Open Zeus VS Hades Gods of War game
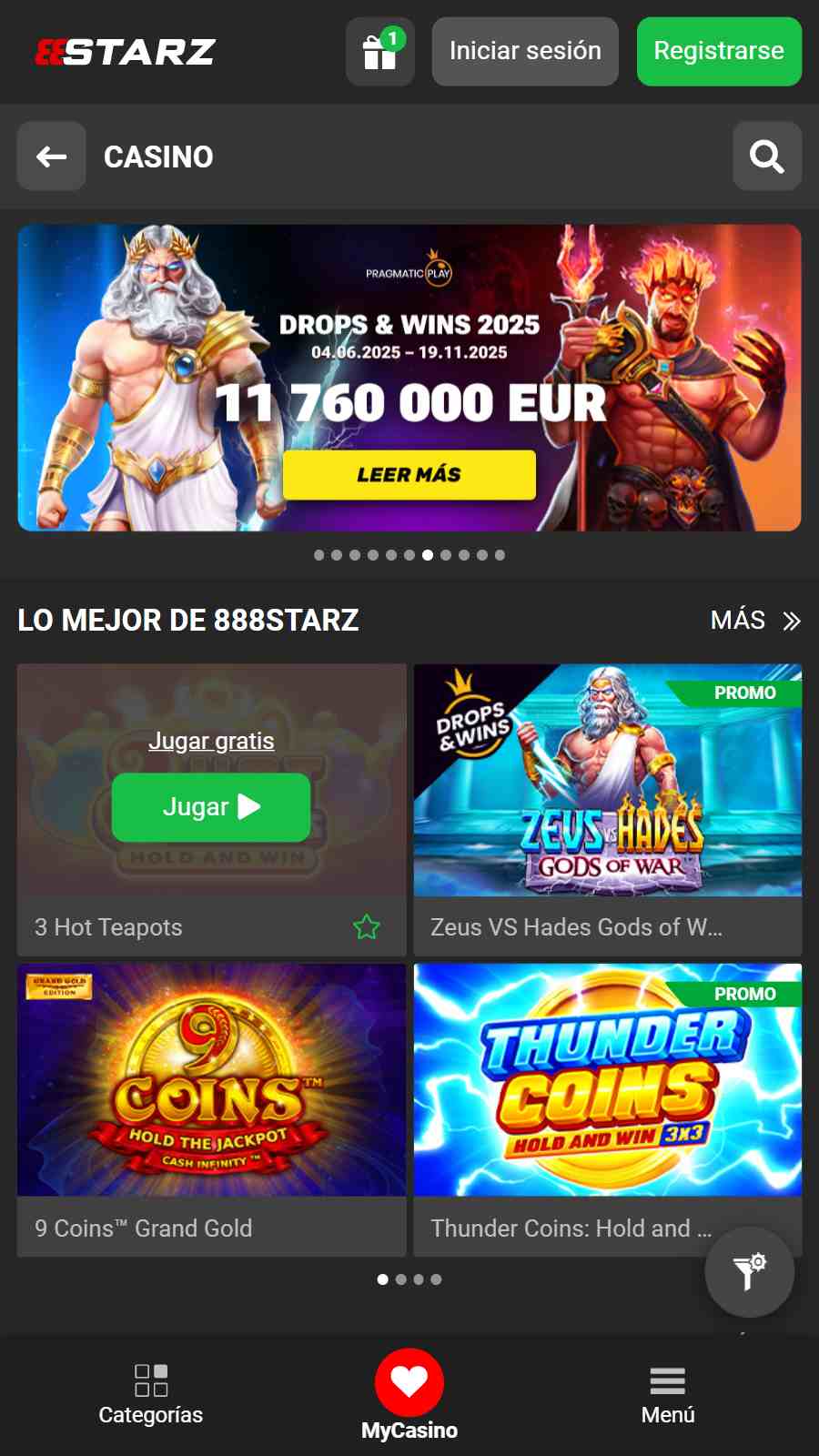 (x=608, y=810)
